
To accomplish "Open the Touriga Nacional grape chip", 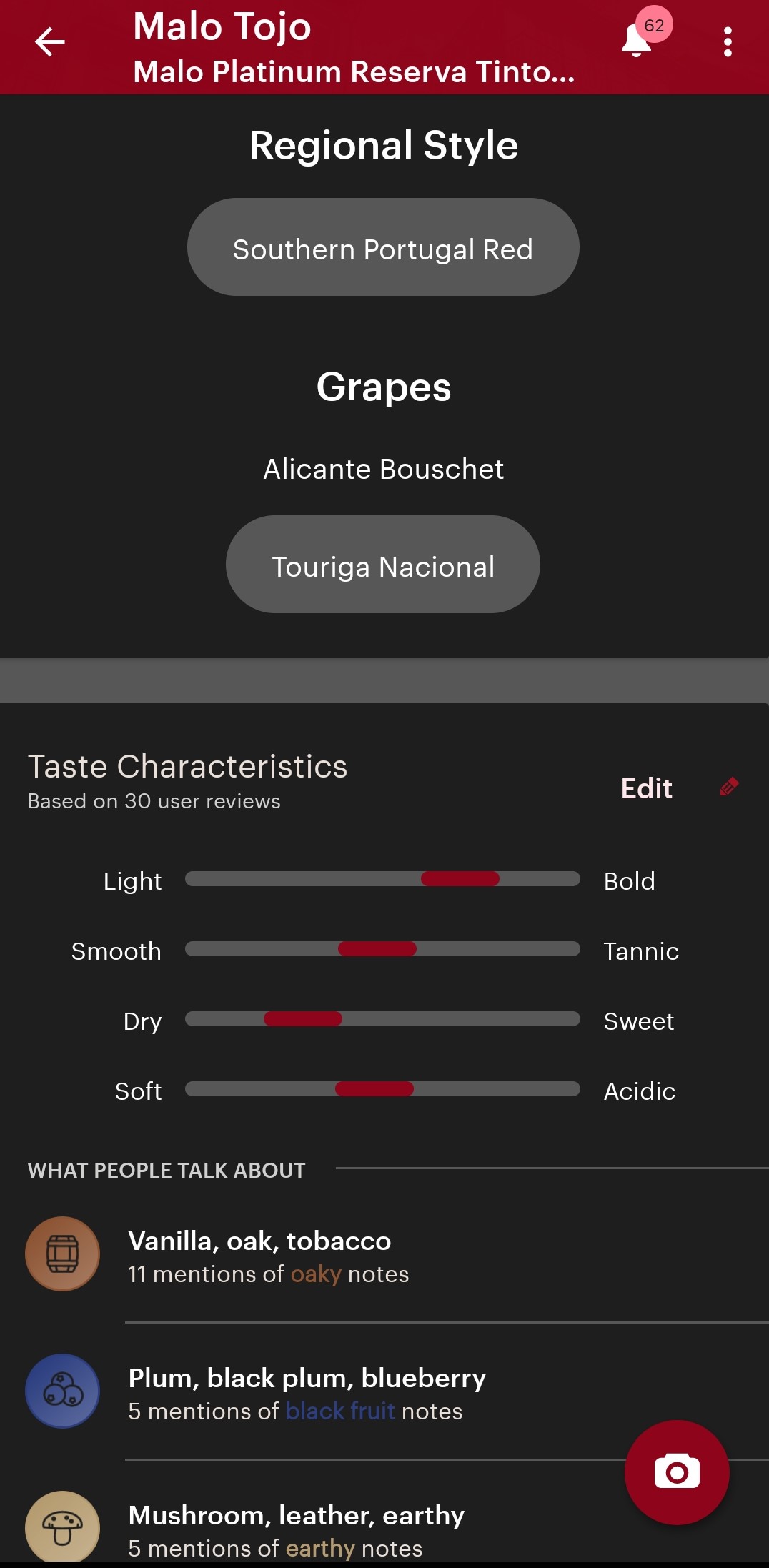I will (x=383, y=565).
